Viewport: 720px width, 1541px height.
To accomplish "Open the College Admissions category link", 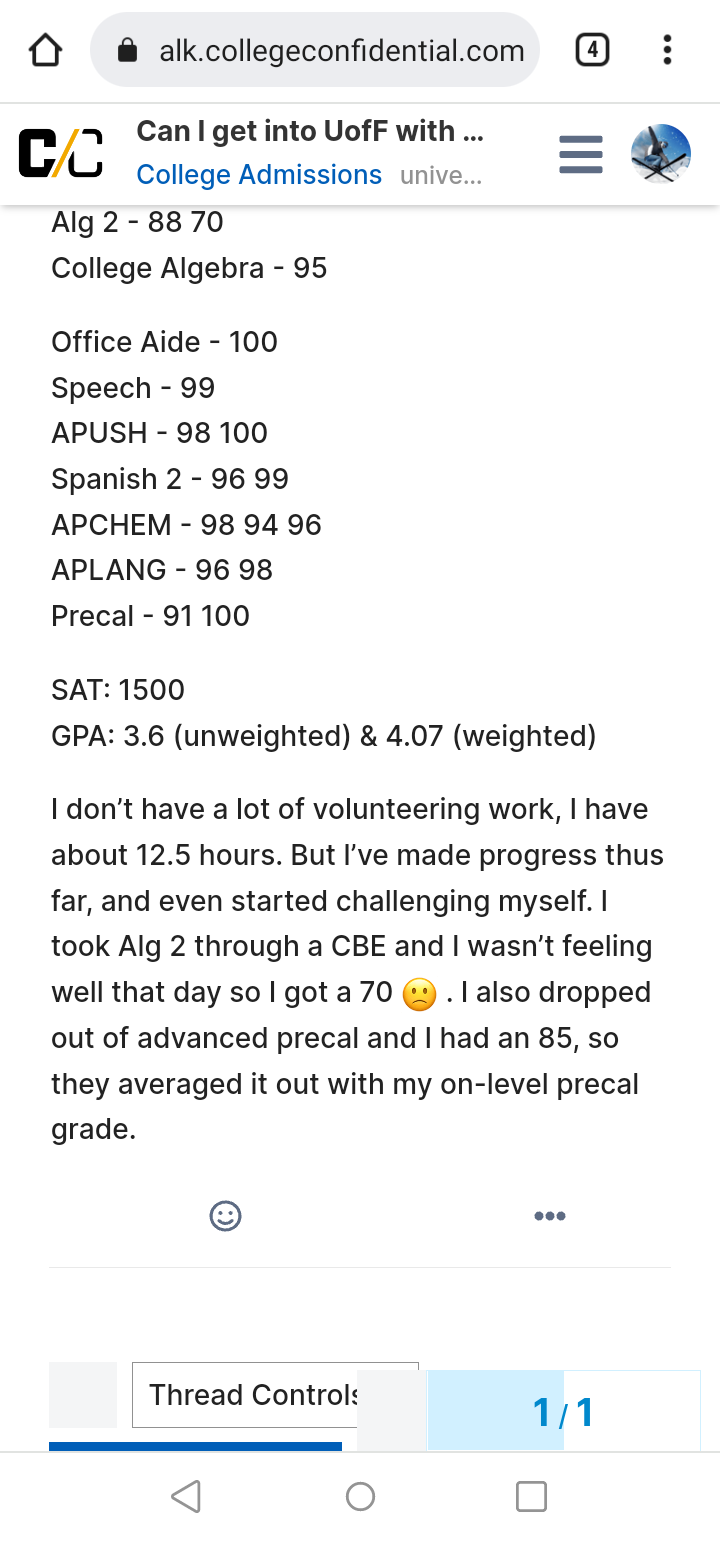I will click(259, 175).
